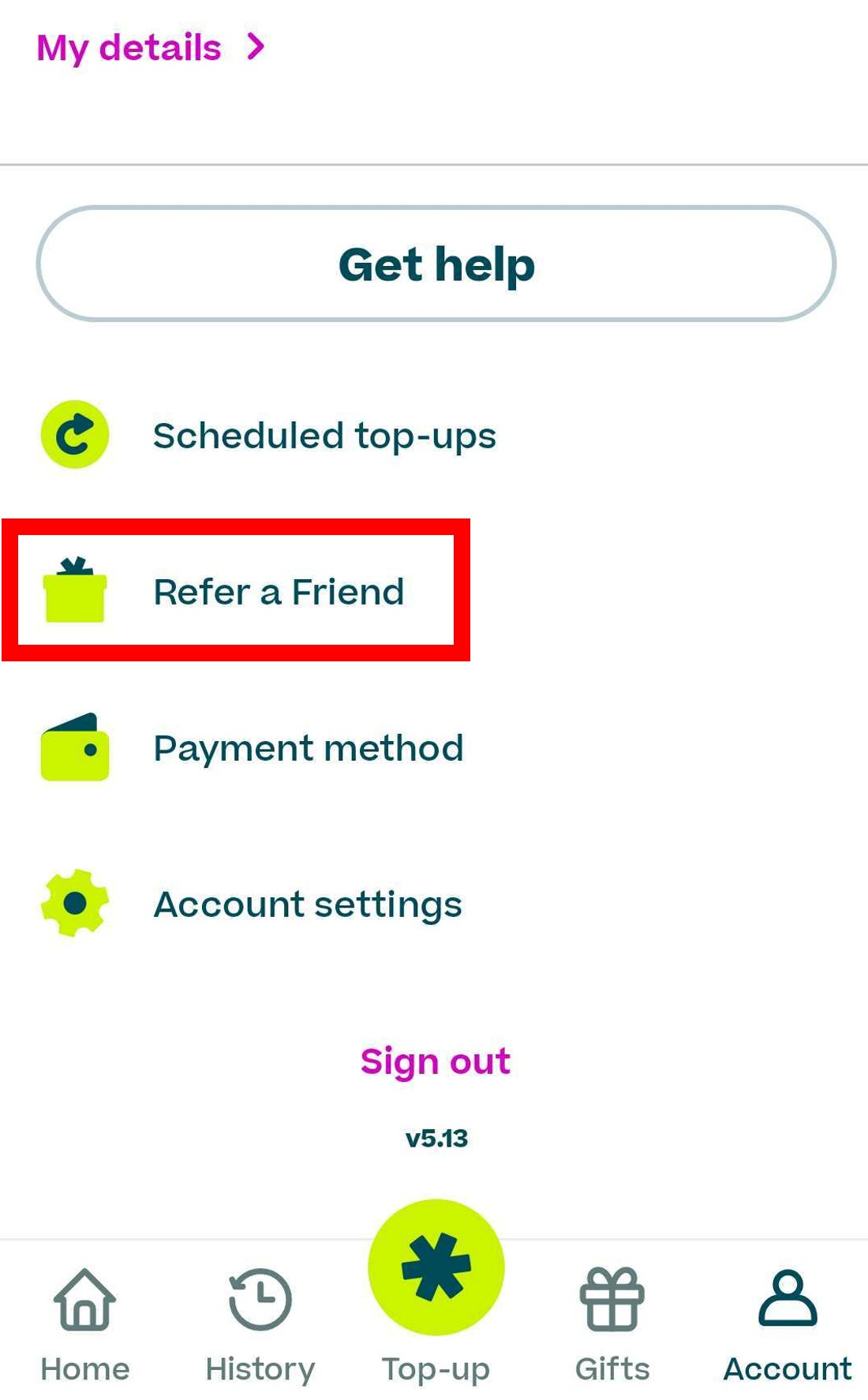This screenshot has width=868, height=1400.
Task: Tap the green Top-up button
Action: pyautogui.click(x=436, y=1267)
